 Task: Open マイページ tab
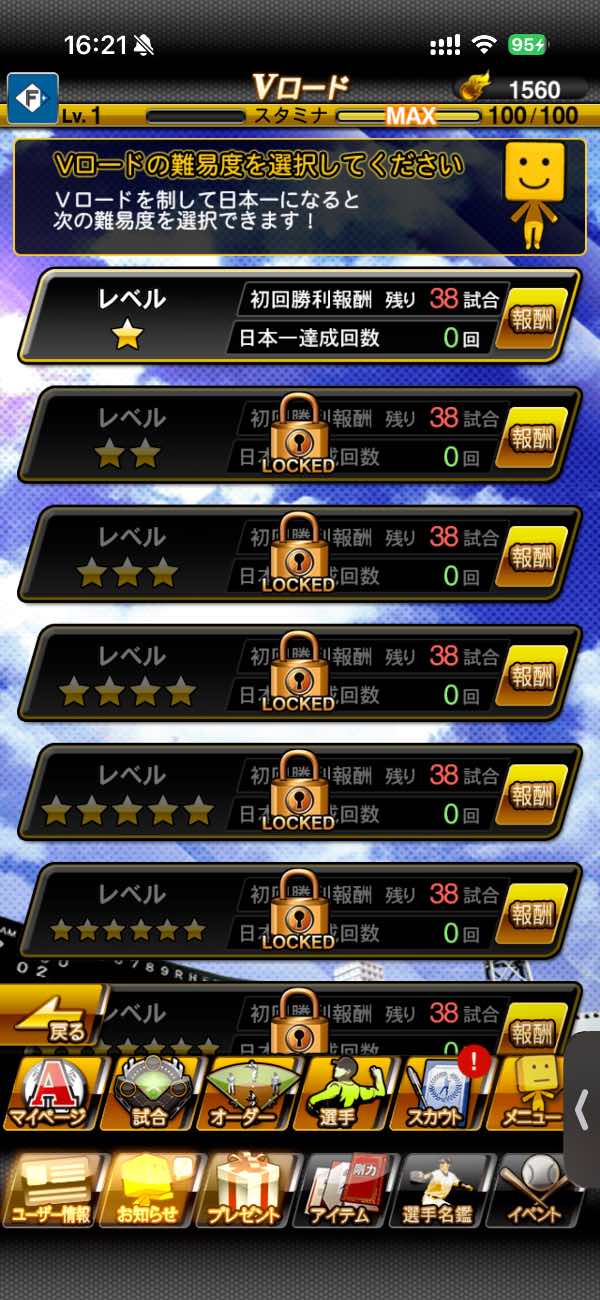(50, 1092)
